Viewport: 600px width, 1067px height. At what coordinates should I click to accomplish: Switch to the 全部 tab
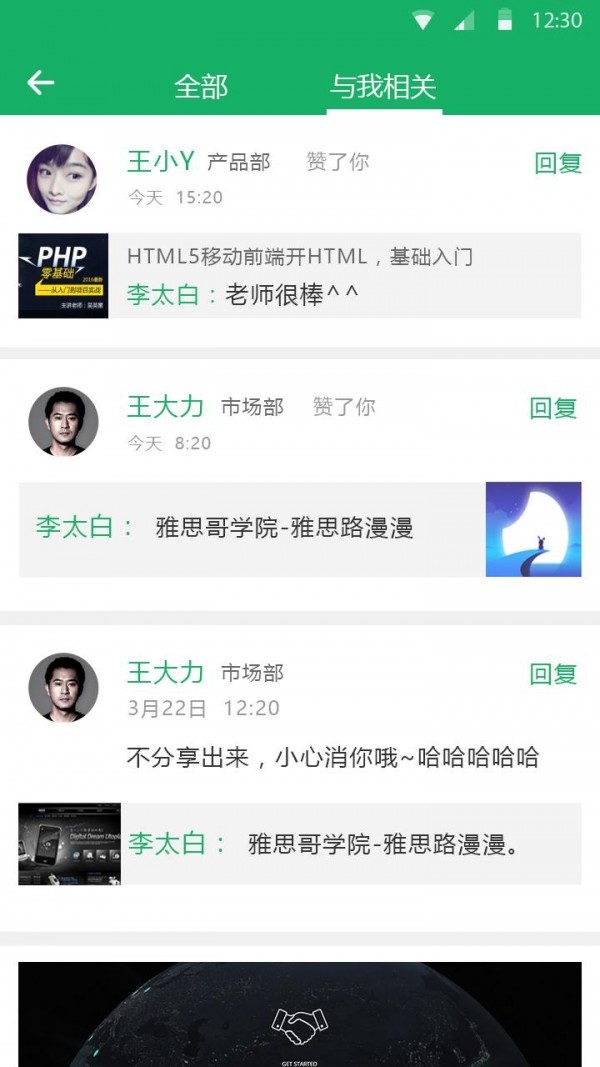(x=201, y=87)
